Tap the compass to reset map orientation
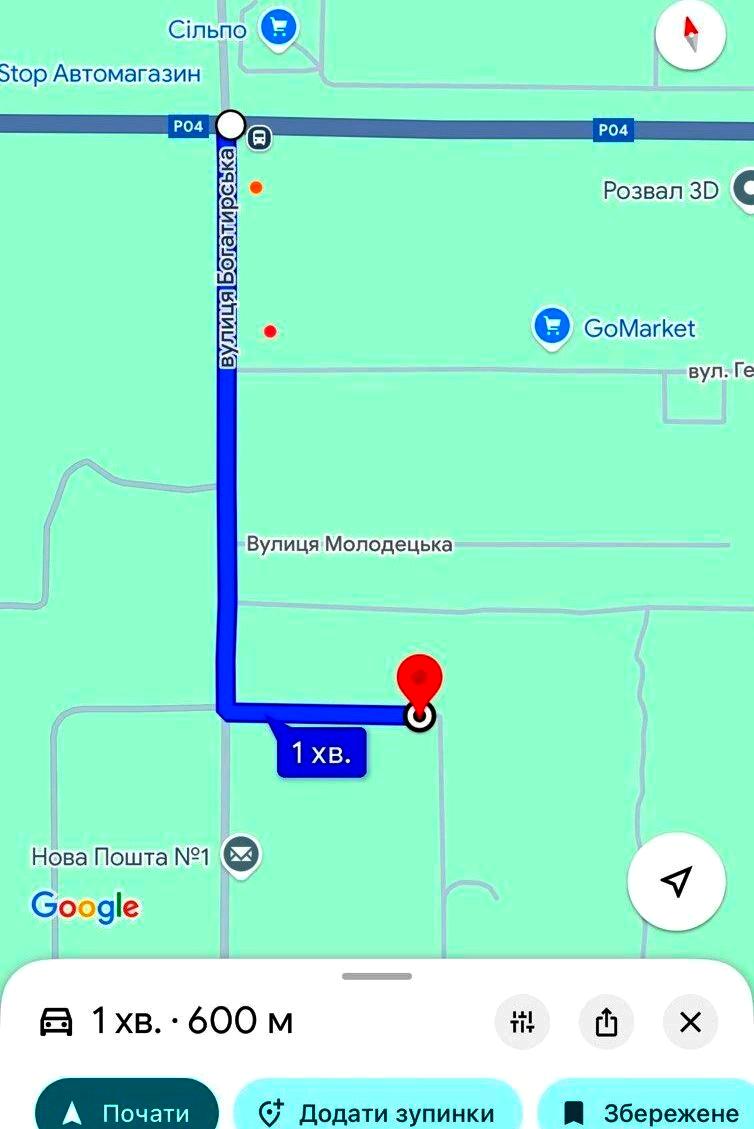Image resolution: width=754 pixels, height=1129 pixels. click(x=690, y=35)
